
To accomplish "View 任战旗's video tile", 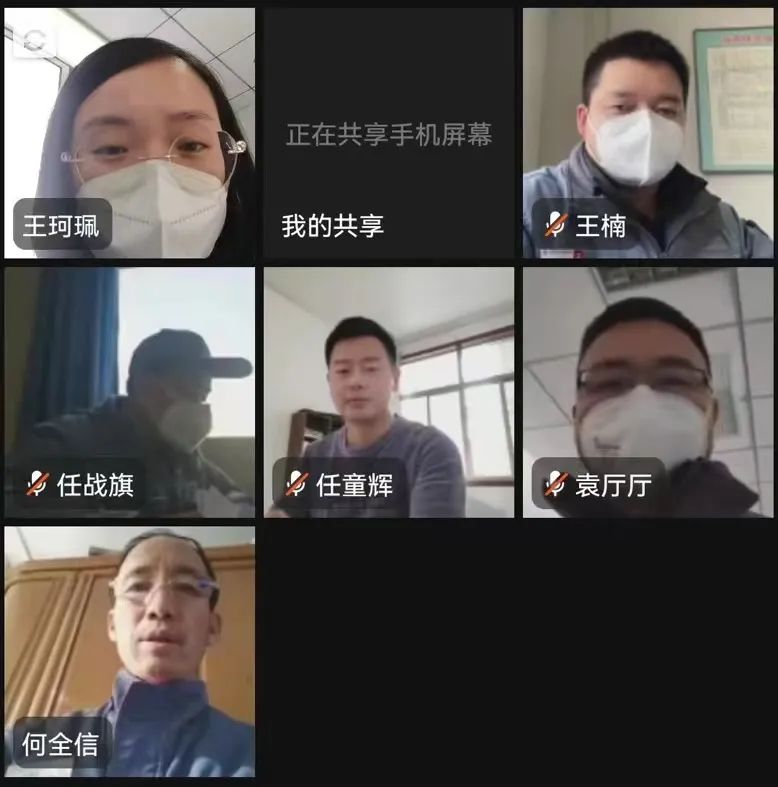I will [129, 392].
